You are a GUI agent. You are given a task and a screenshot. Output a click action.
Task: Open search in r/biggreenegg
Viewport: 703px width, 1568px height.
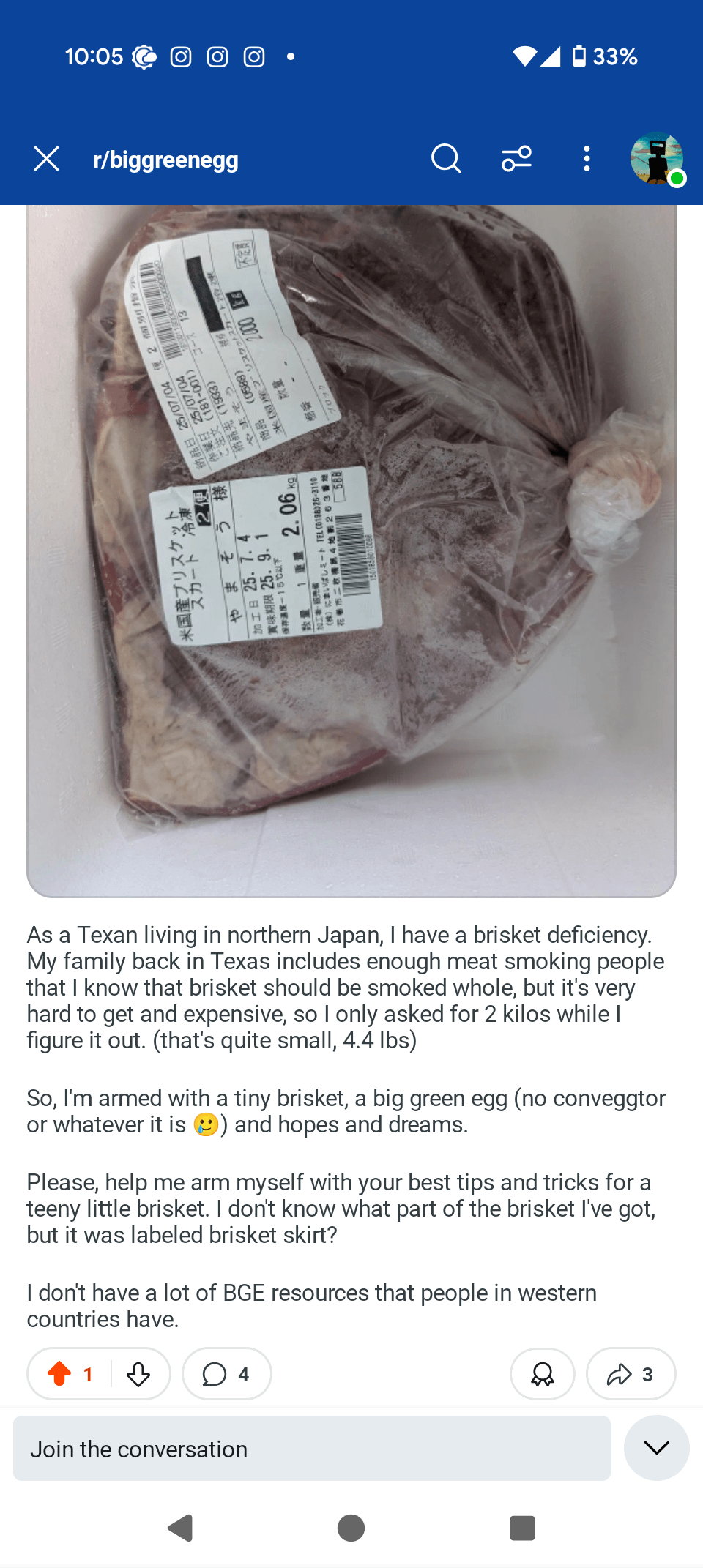pyautogui.click(x=446, y=159)
